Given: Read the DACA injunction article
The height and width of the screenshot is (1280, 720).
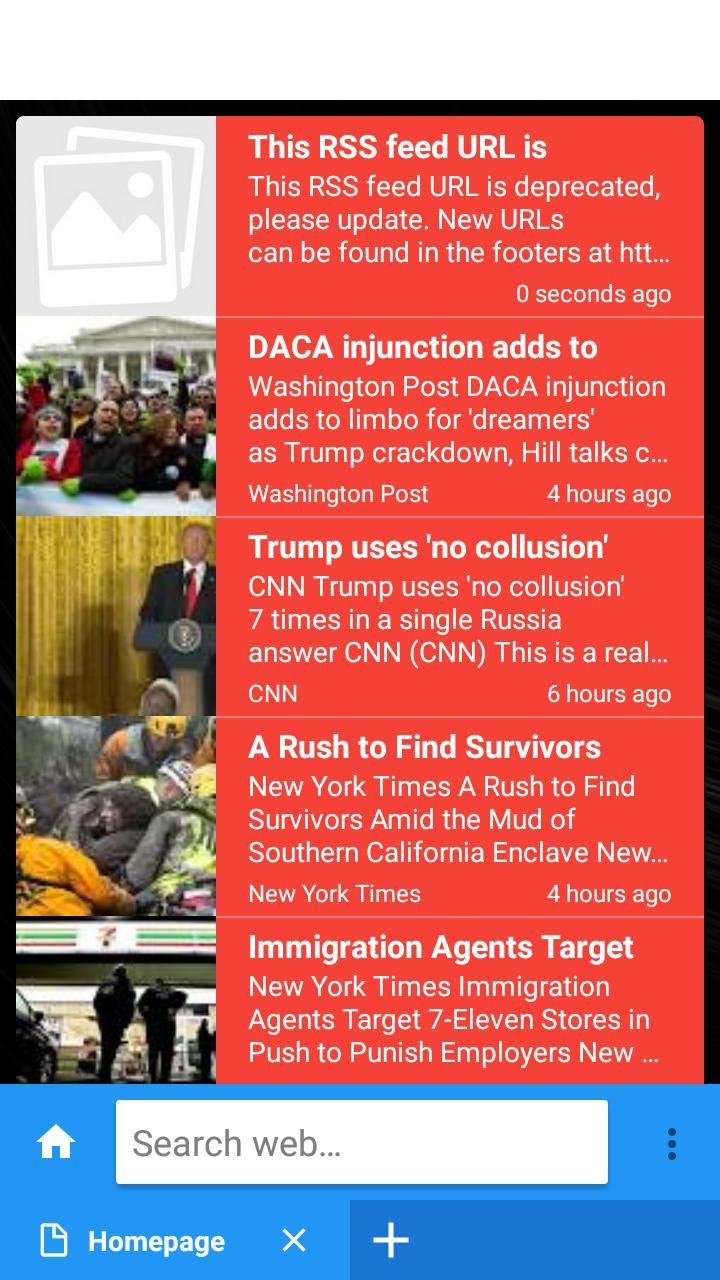Looking at the screenshot, I should (458, 416).
